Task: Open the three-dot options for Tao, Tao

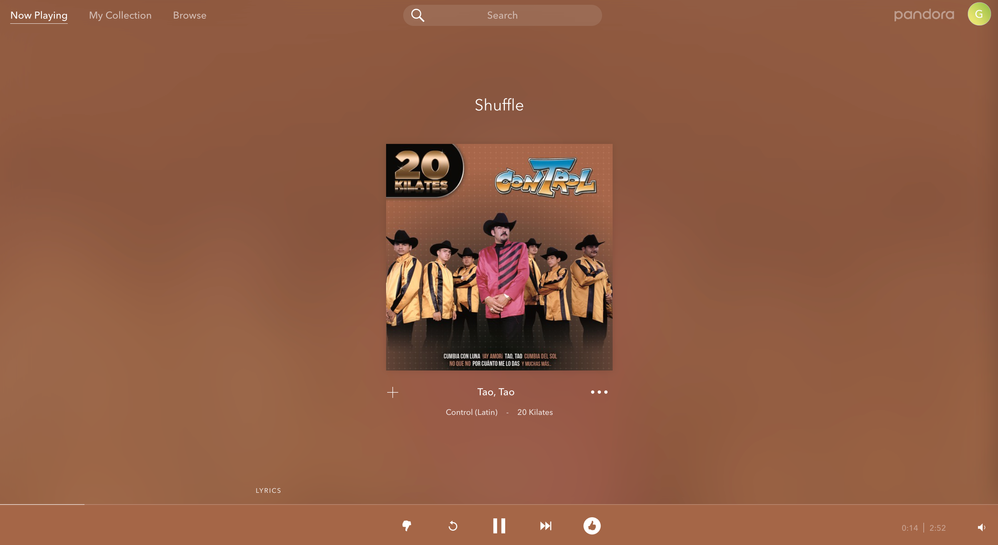Action: pyautogui.click(x=599, y=393)
